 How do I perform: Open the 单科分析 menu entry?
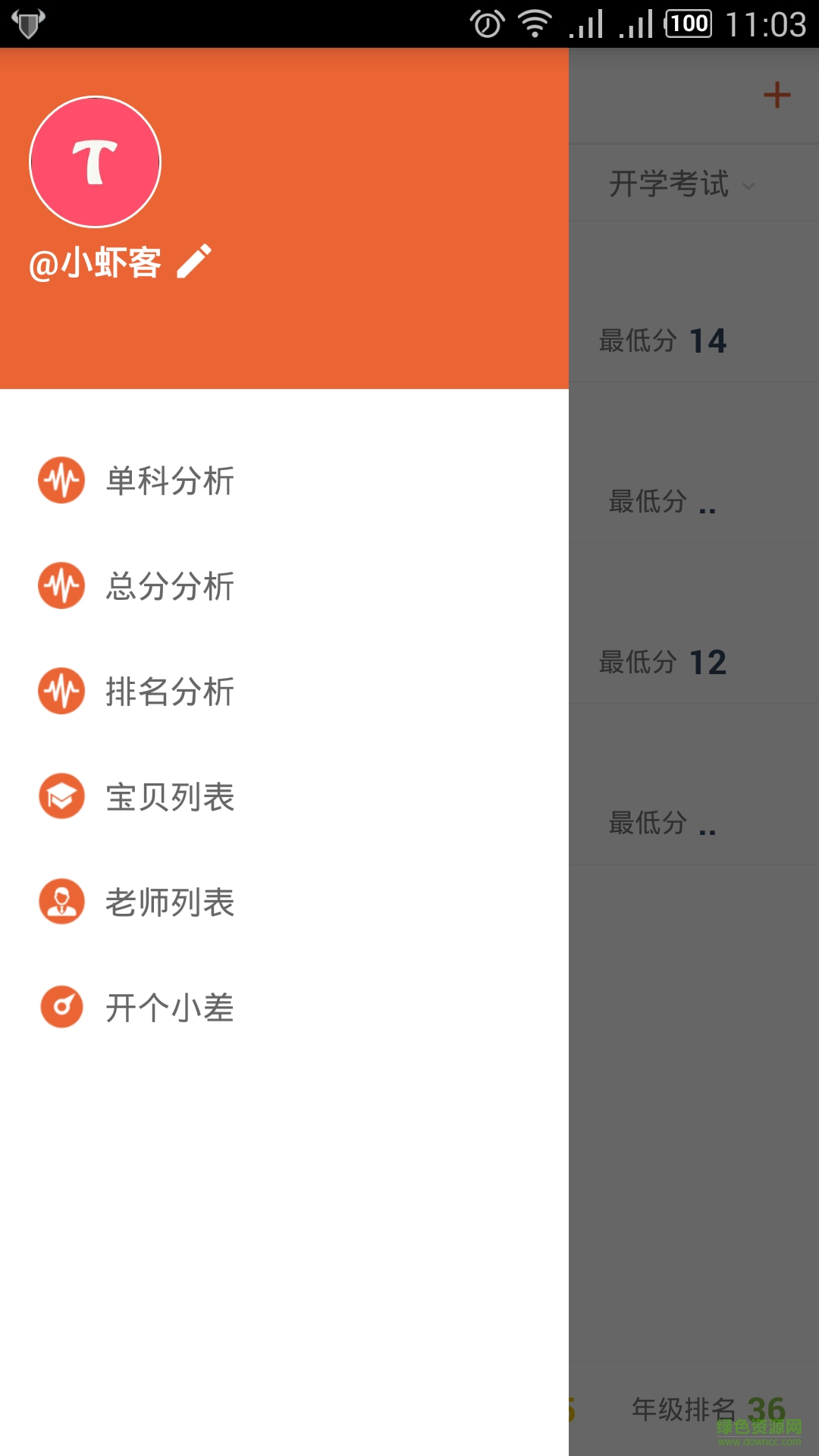point(168,479)
